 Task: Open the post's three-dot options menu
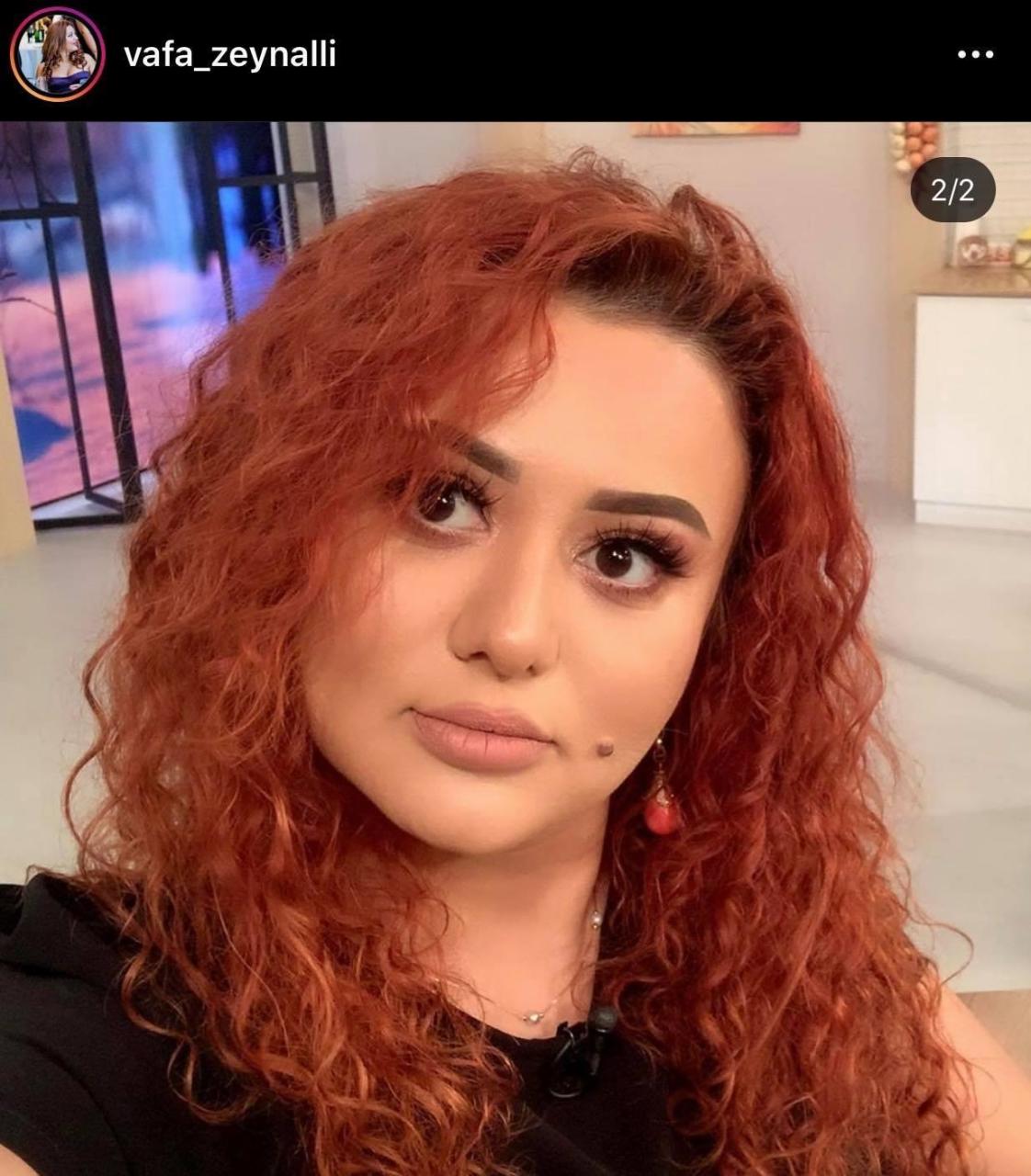tap(975, 54)
